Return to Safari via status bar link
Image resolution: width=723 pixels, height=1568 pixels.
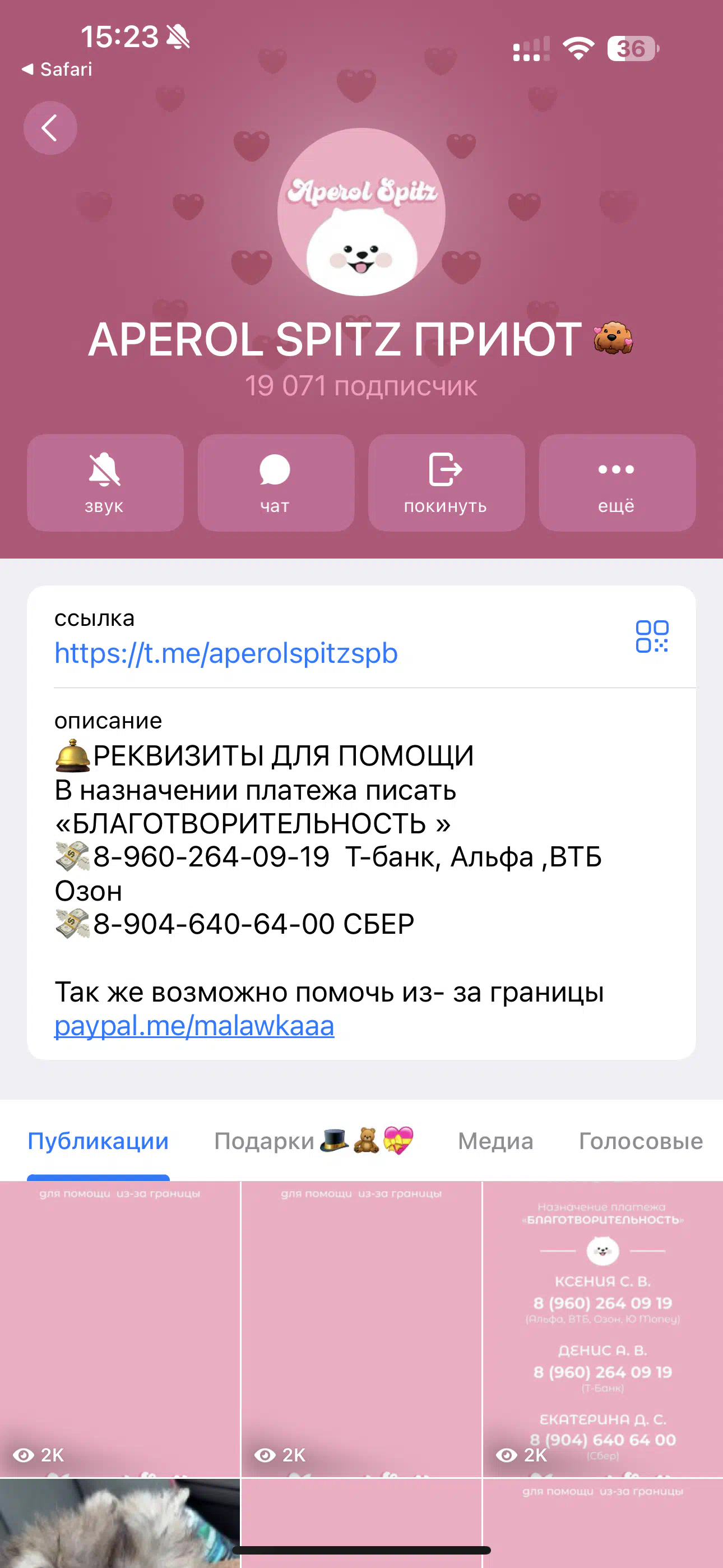pyautogui.click(x=57, y=70)
